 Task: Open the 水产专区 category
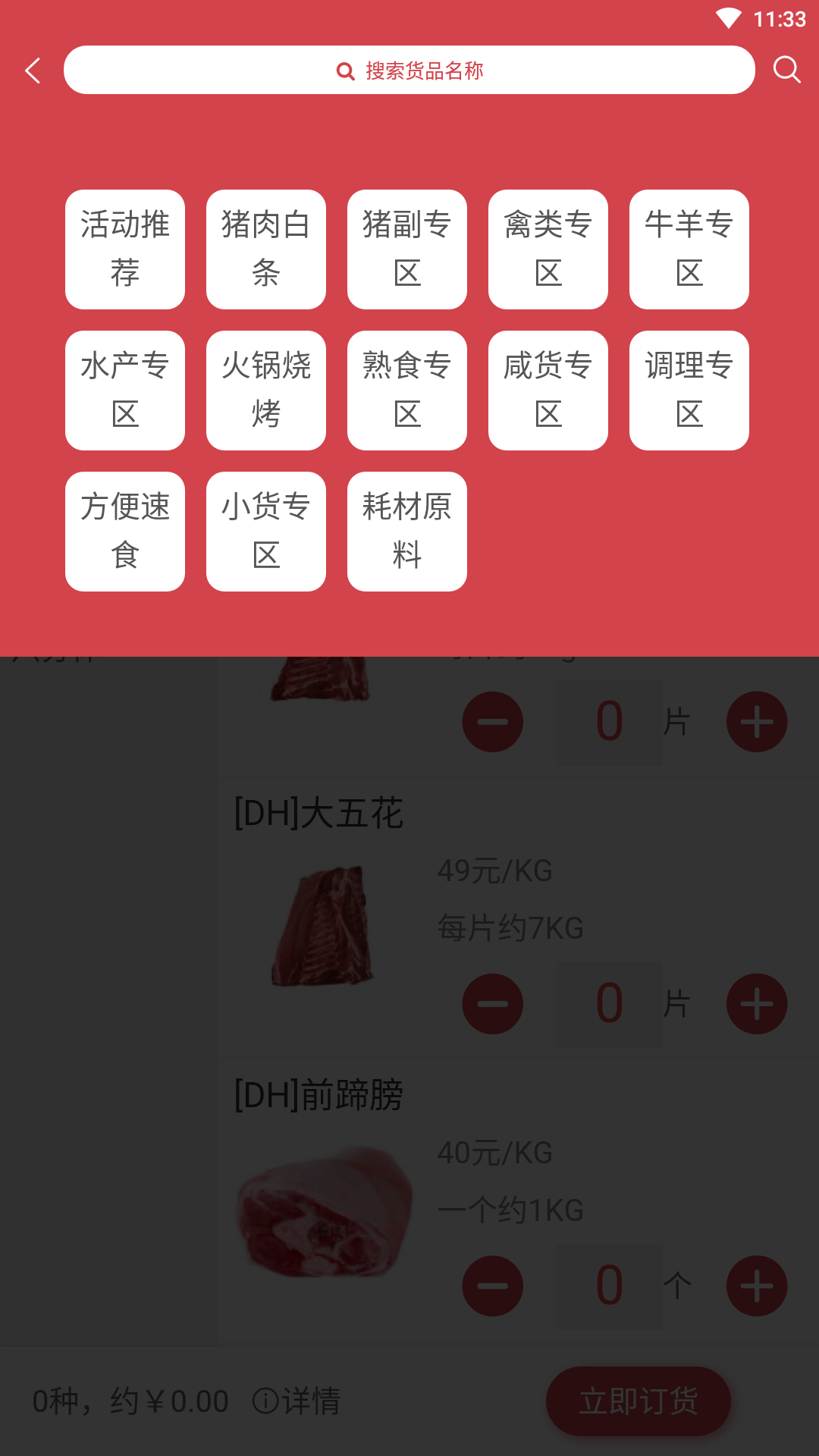coord(124,390)
